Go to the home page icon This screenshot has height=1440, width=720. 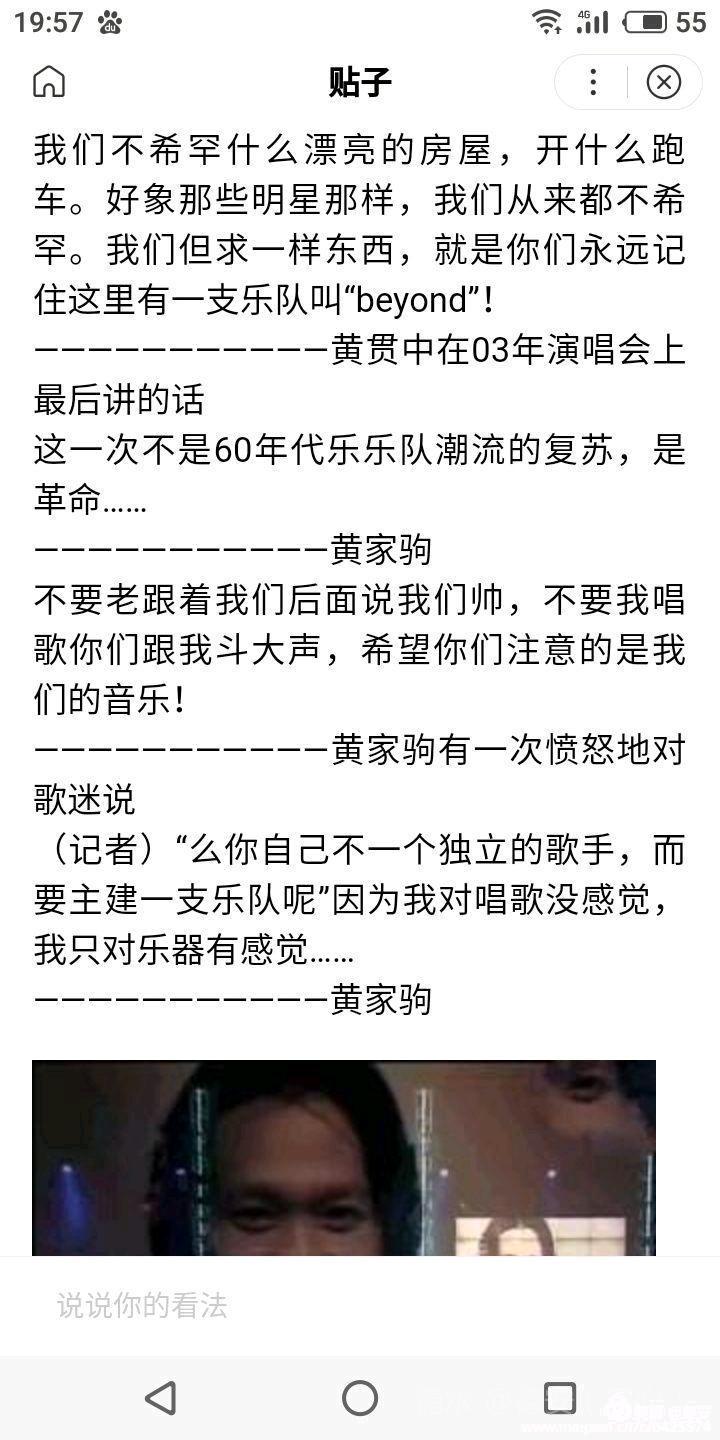tap(49, 82)
